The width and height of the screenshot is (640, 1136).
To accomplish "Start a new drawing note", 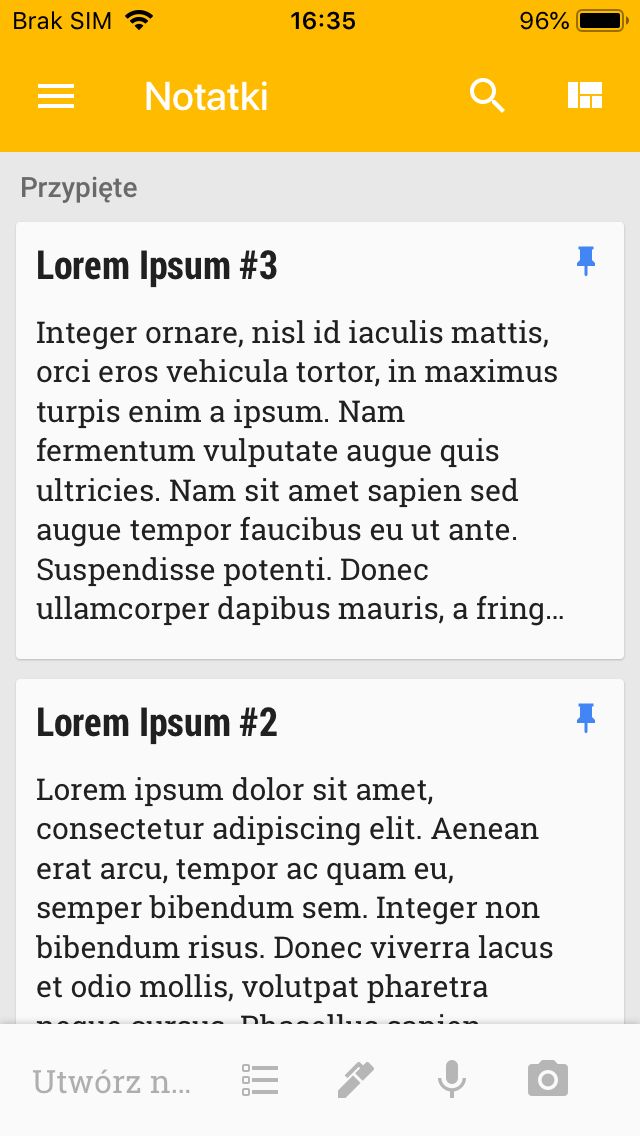I will [x=356, y=1080].
